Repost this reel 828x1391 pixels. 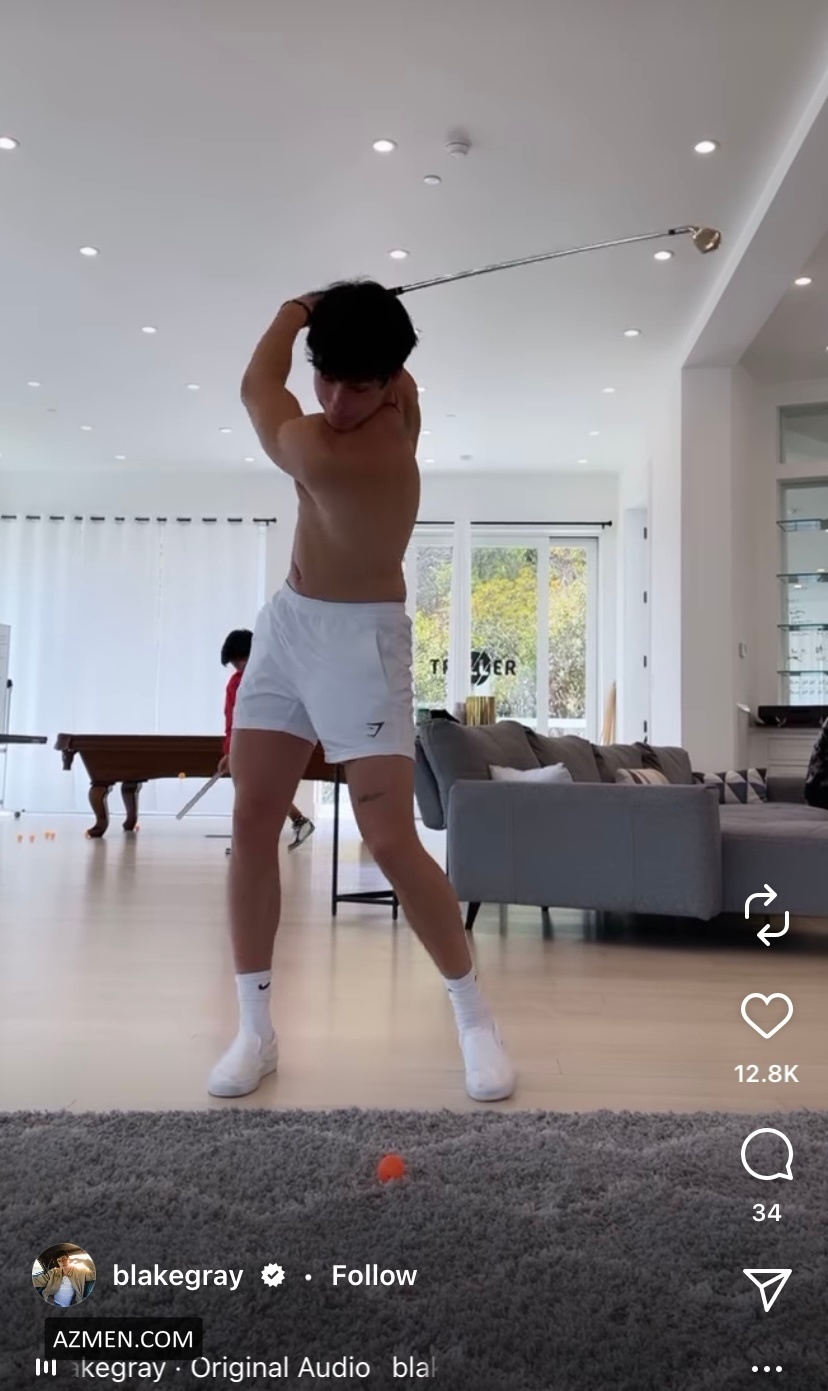(766, 914)
